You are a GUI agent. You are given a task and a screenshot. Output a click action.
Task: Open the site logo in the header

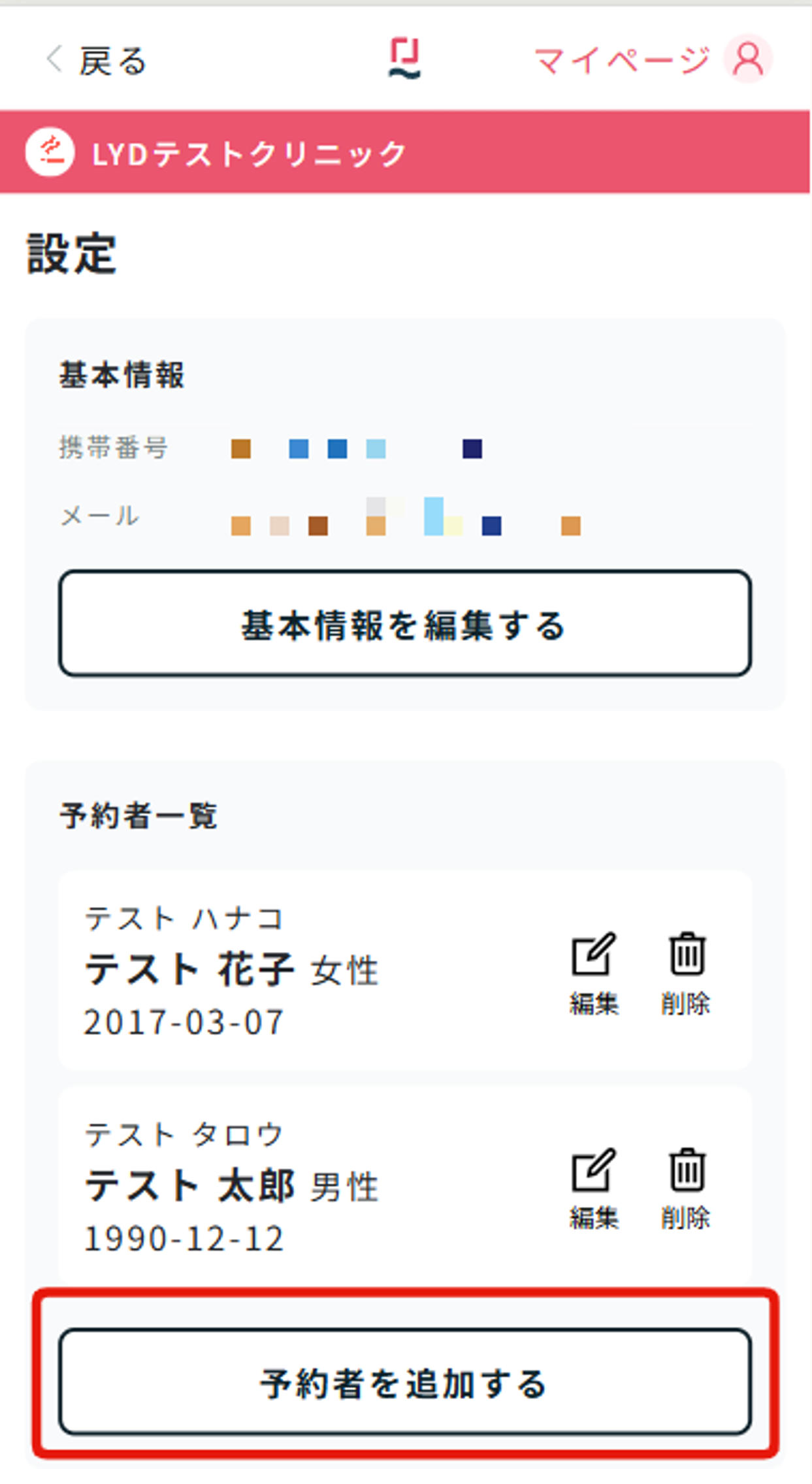tap(405, 59)
